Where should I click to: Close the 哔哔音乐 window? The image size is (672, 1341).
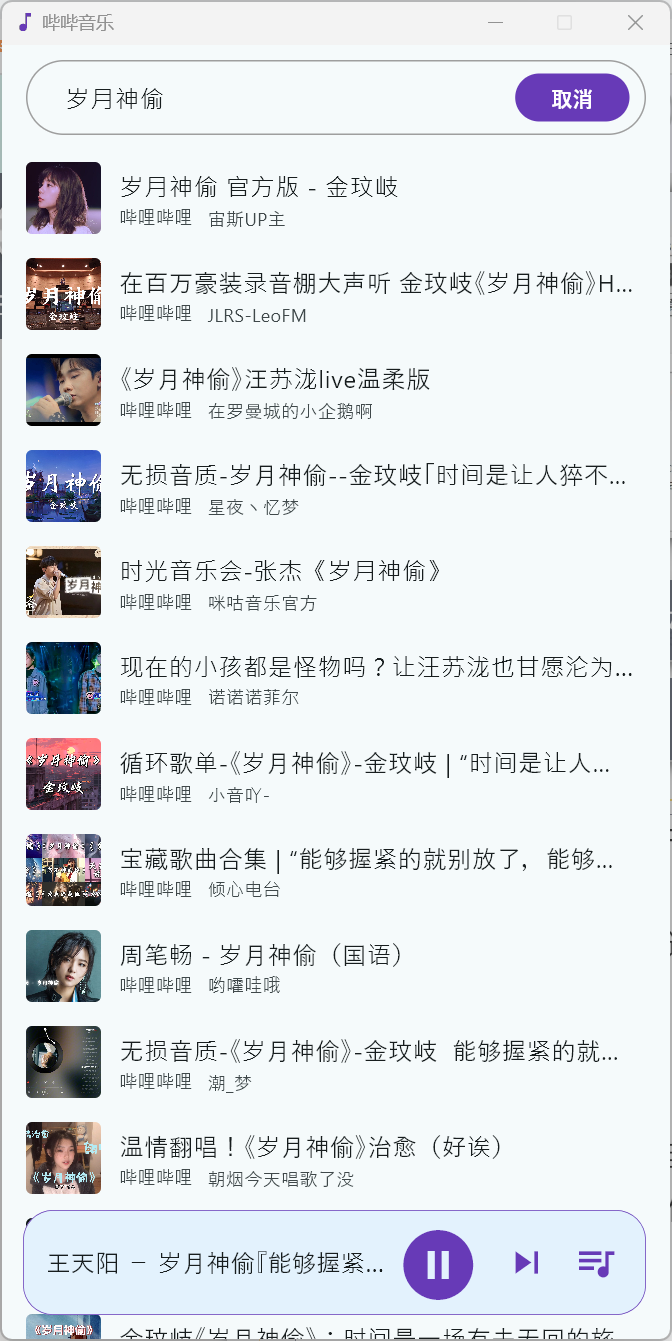(x=635, y=22)
